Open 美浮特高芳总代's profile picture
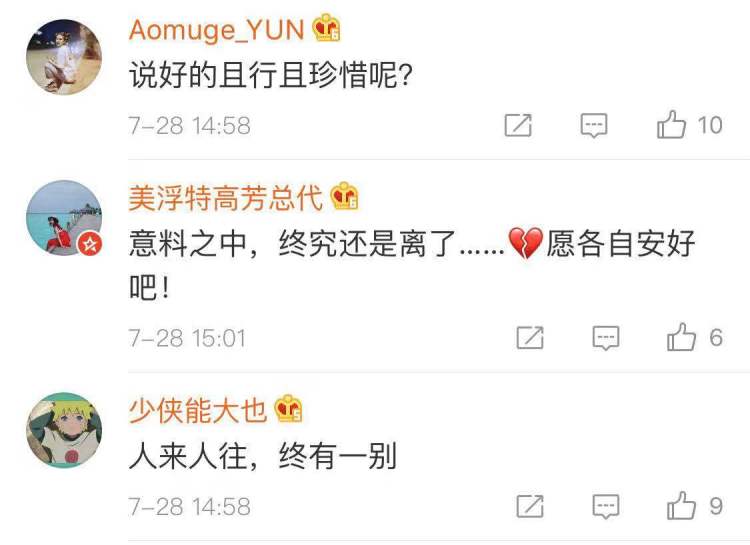750x545 pixels. 63,218
